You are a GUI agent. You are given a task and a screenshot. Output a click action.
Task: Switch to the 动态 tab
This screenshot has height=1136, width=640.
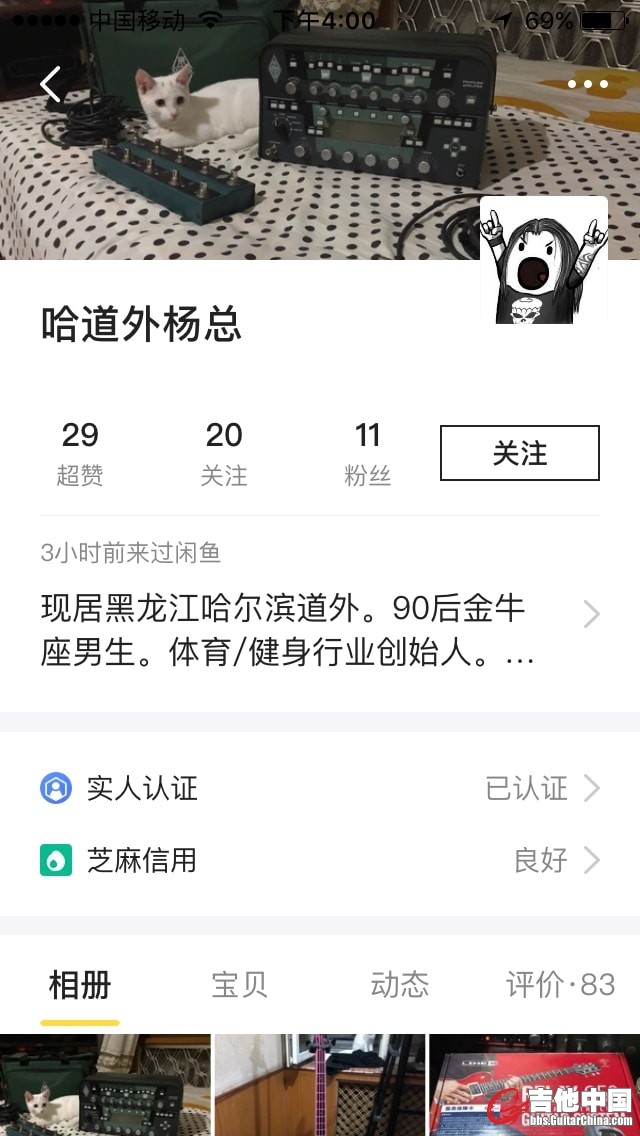coord(399,985)
